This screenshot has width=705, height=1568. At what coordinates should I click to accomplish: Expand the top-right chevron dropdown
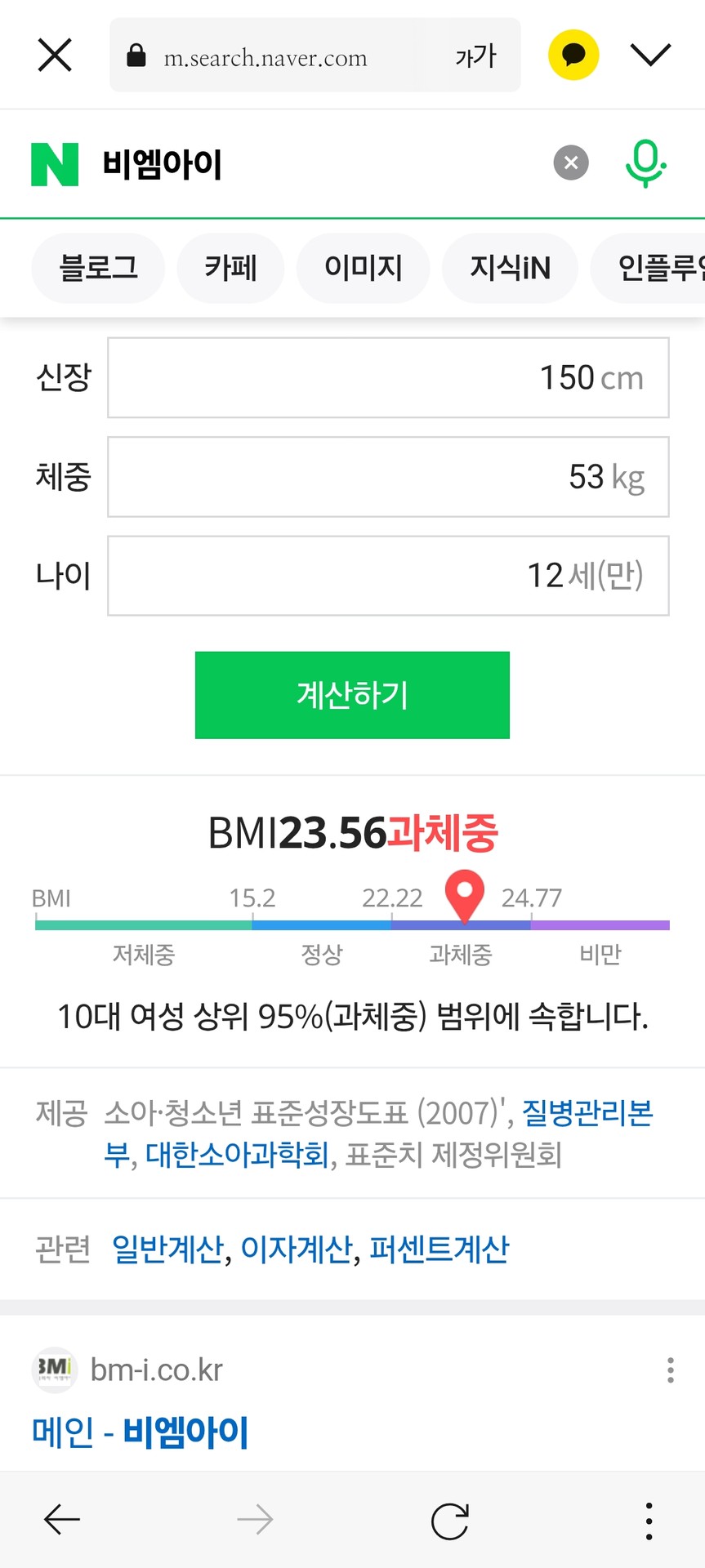point(650,56)
